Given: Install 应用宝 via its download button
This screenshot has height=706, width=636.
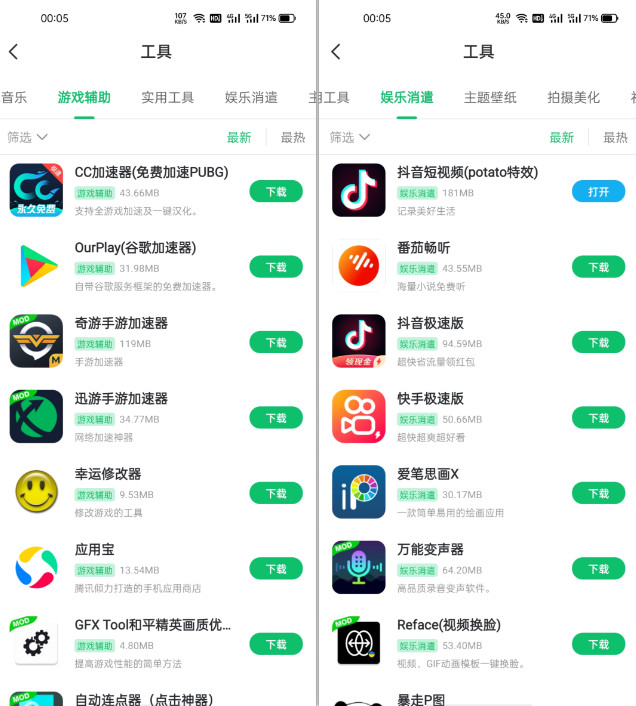Looking at the screenshot, I should (x=276, y=569).
